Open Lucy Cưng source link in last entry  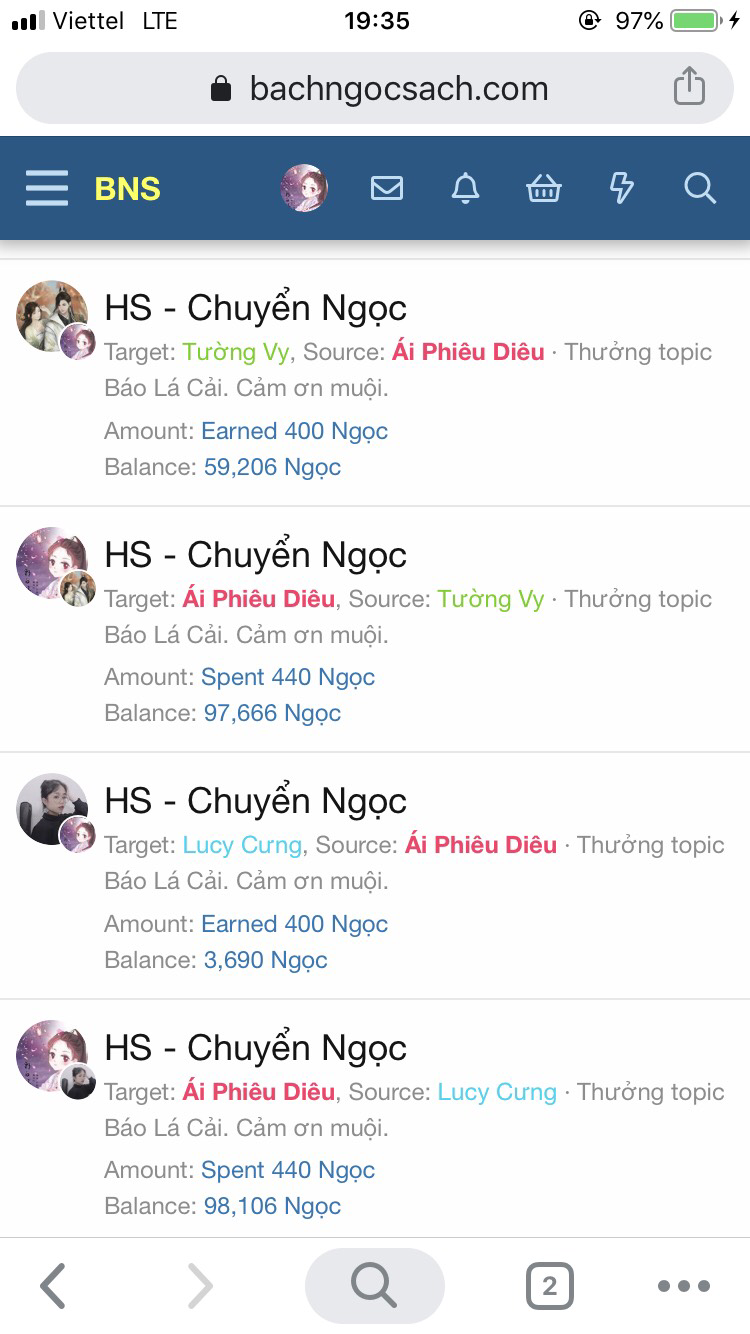point(497,1092)
